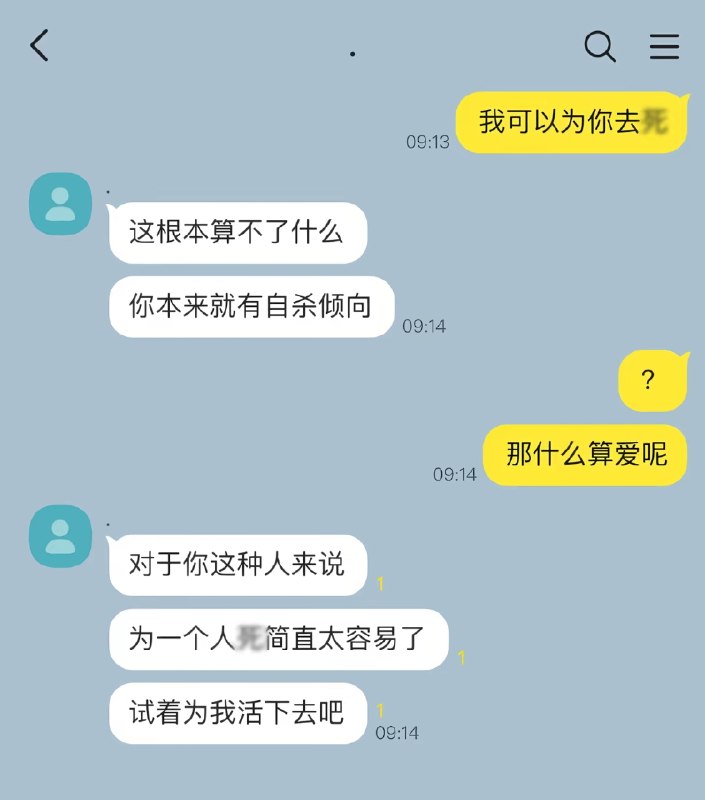This screenshot has width=705, height=800.
Task: Search within this conversation
Action: 599,46
